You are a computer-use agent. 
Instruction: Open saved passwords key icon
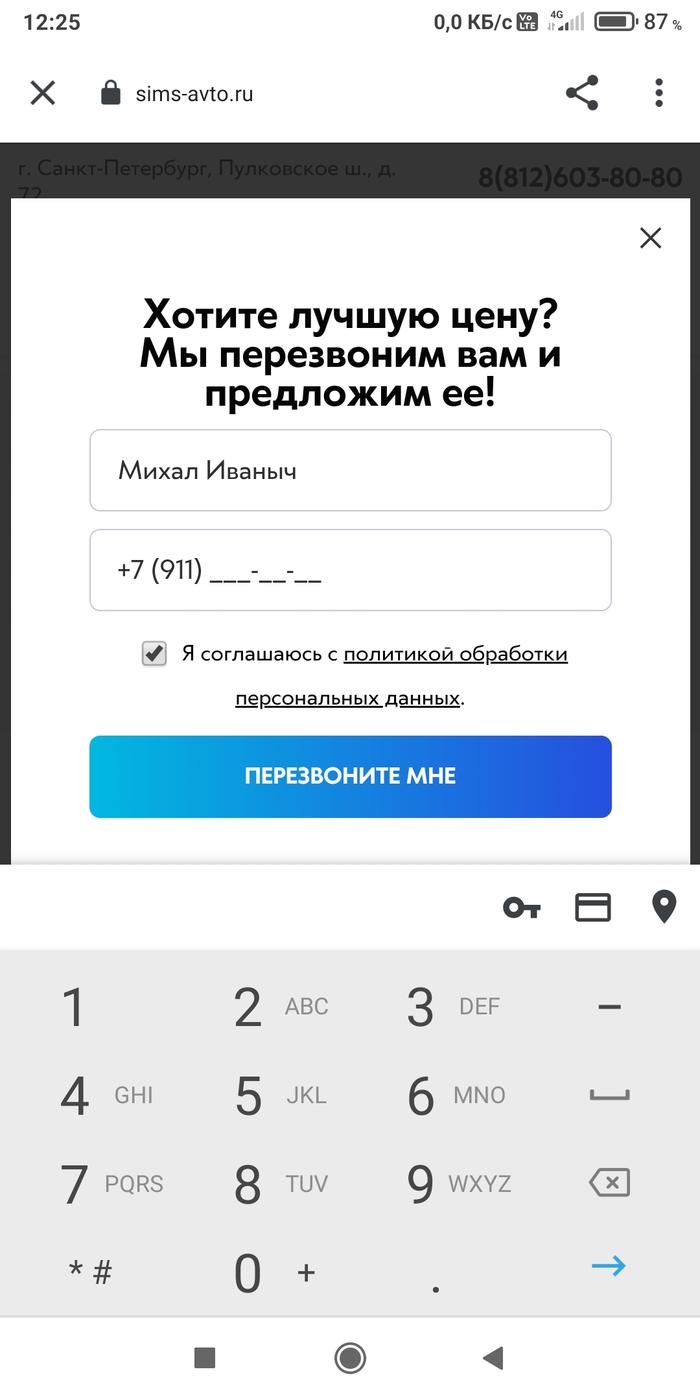click(x=521, y=908)
